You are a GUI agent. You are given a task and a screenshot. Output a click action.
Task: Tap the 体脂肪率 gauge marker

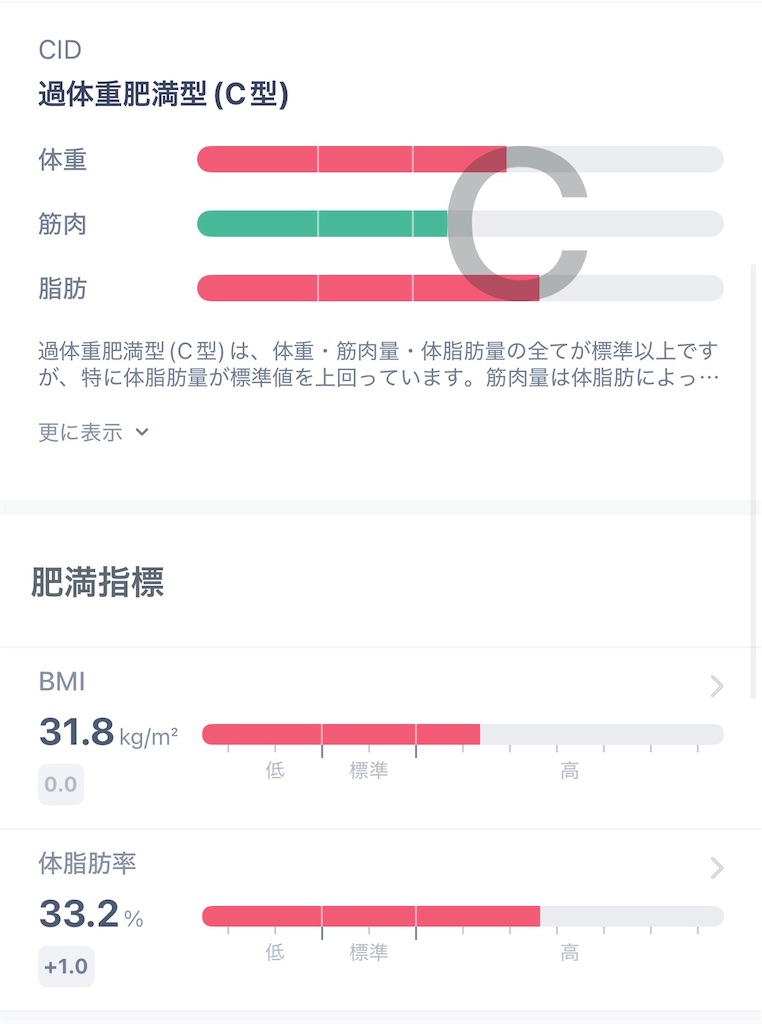coord(538,915)
